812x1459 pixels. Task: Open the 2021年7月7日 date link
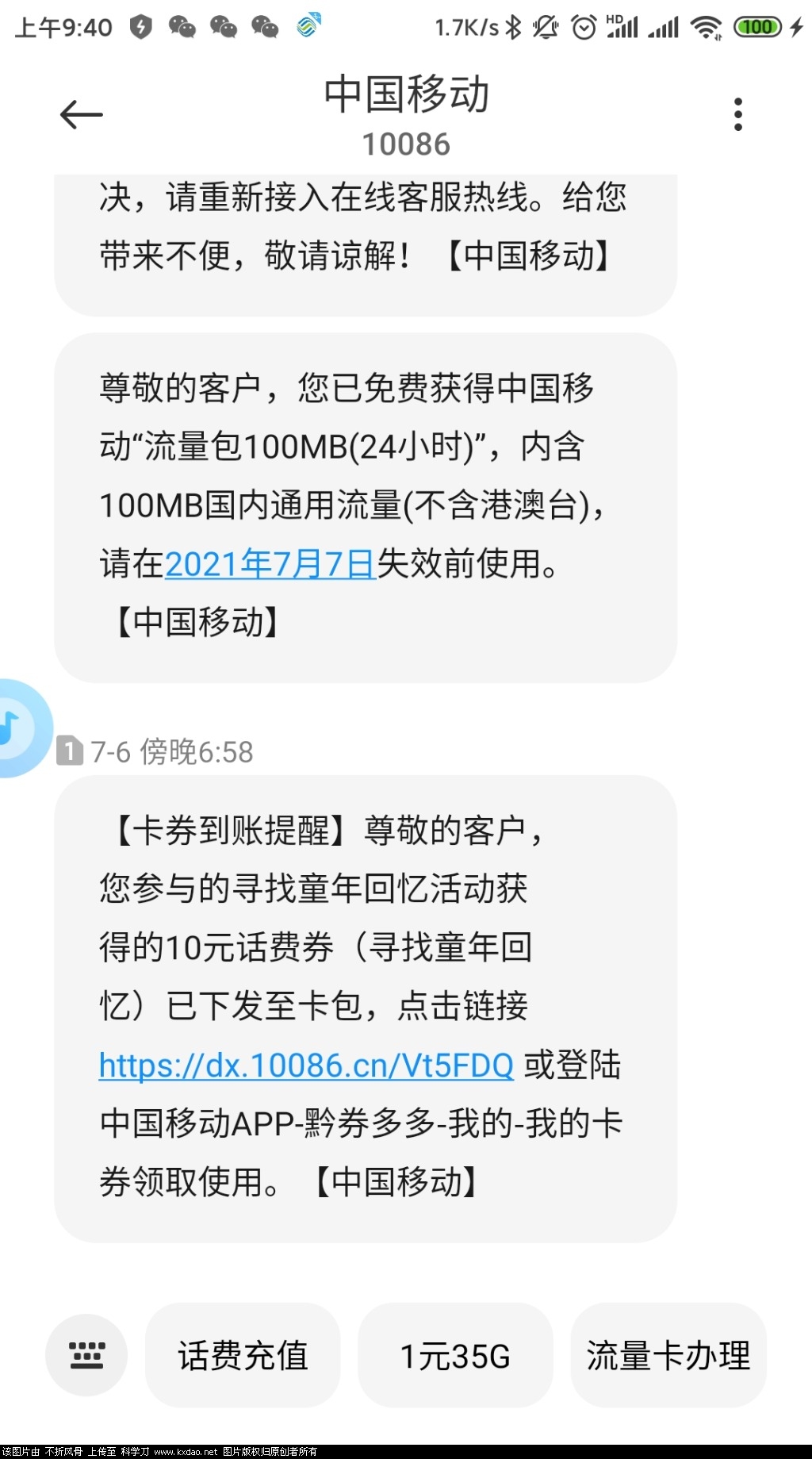point(270,564)
